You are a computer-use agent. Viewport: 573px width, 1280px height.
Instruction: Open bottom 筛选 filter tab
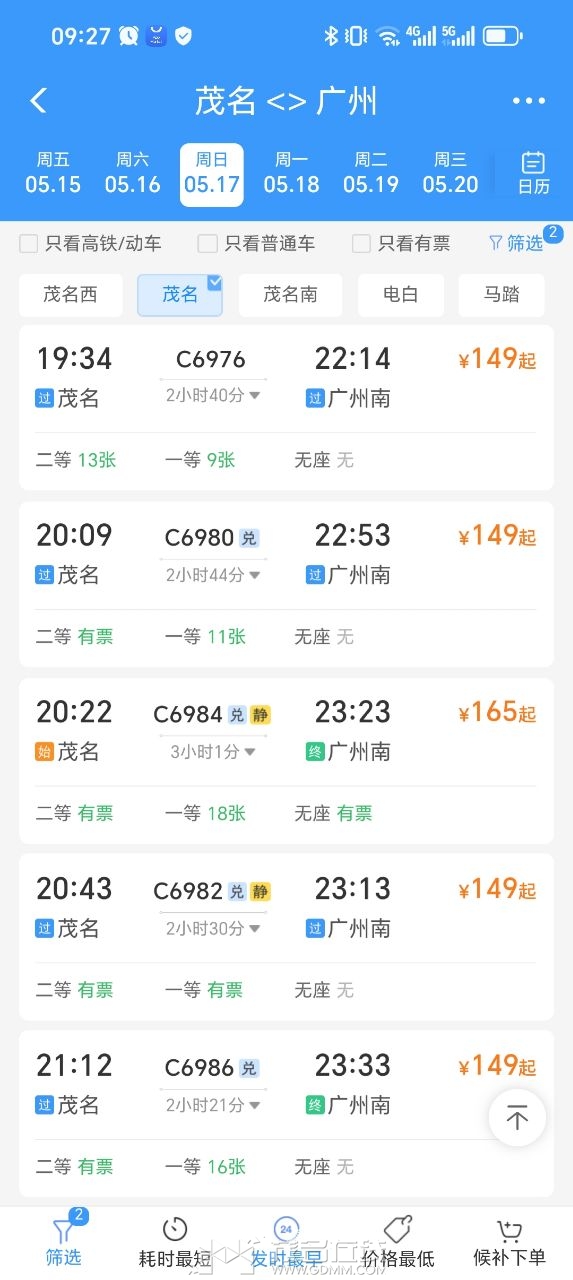[x=63, y=1244]
